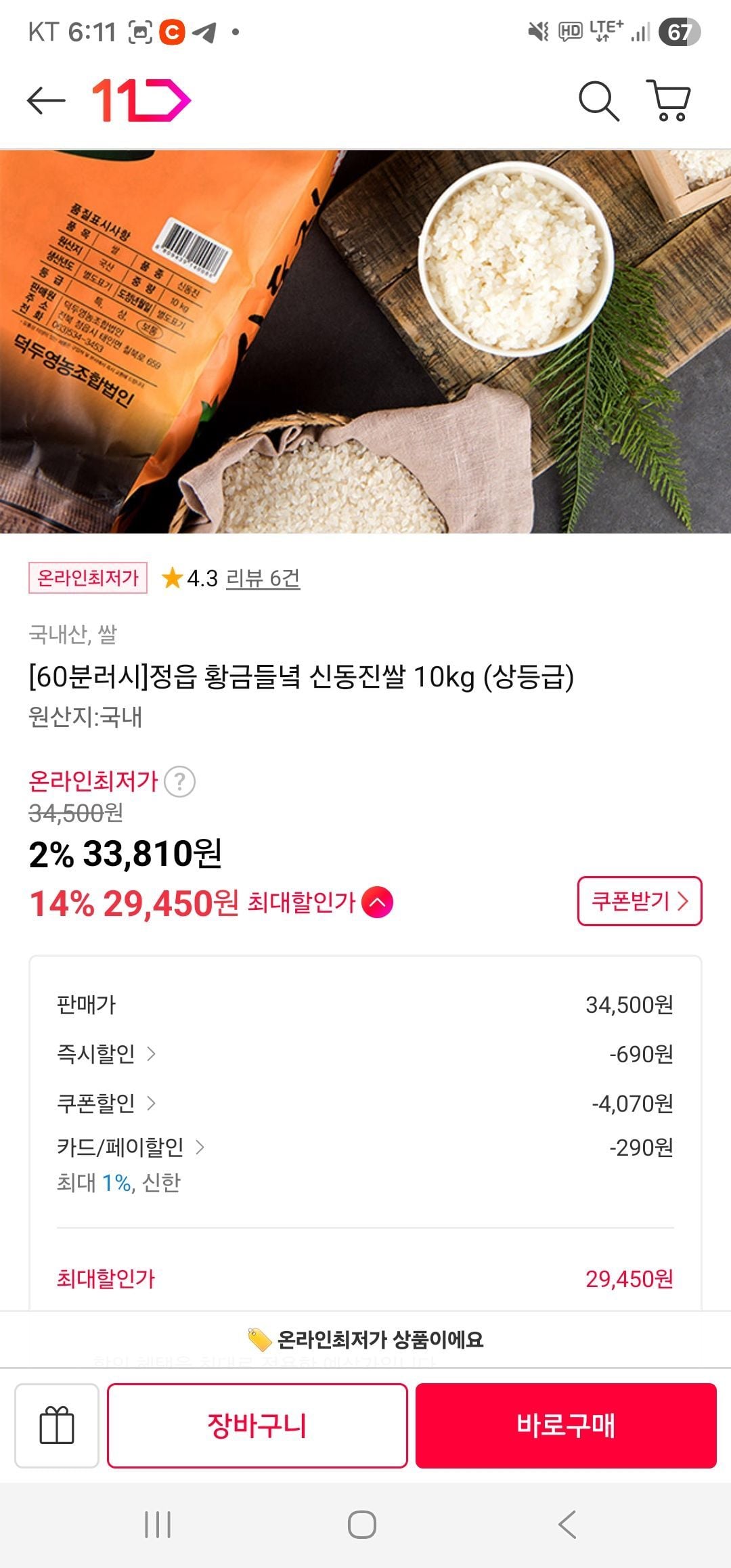Tap the 온라인최저가 help question mark
Image resolution: width=731 pixels, height=1568 pixels.
pyautogui.click(x=180, y=782)
